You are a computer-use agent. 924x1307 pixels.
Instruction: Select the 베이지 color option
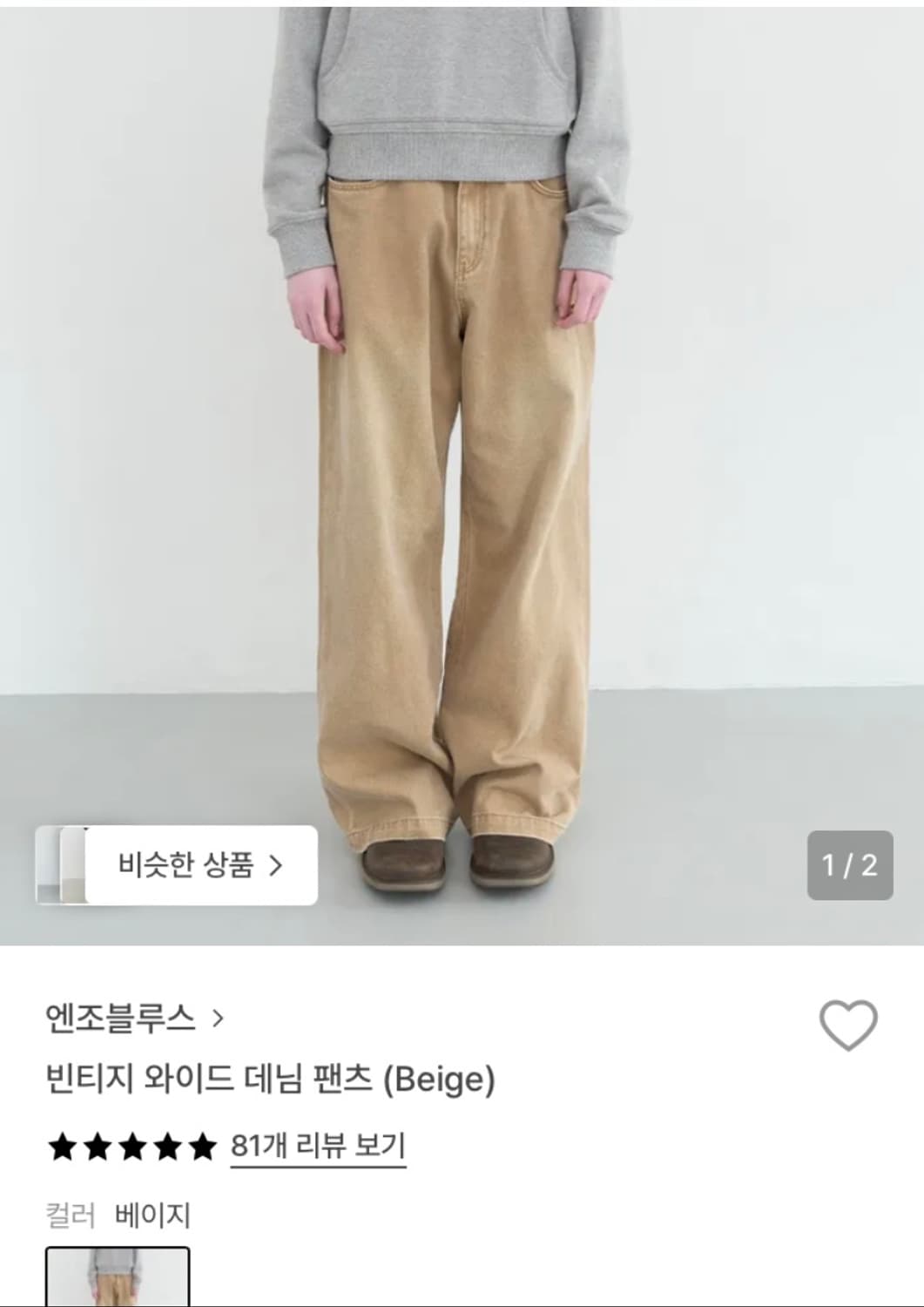point(153,1212)
